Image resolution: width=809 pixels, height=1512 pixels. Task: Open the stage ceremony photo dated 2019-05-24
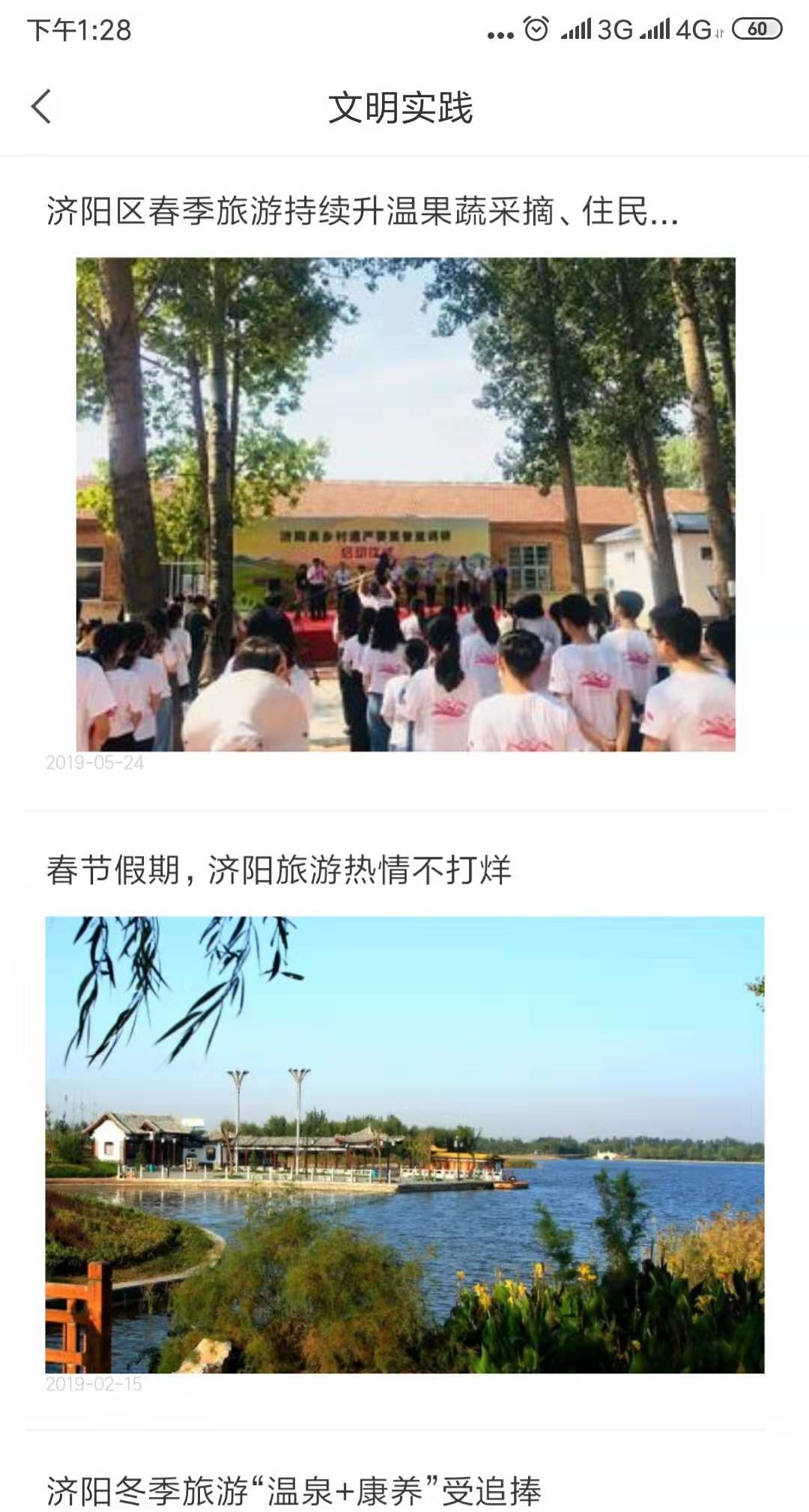[x=405, y=504]
